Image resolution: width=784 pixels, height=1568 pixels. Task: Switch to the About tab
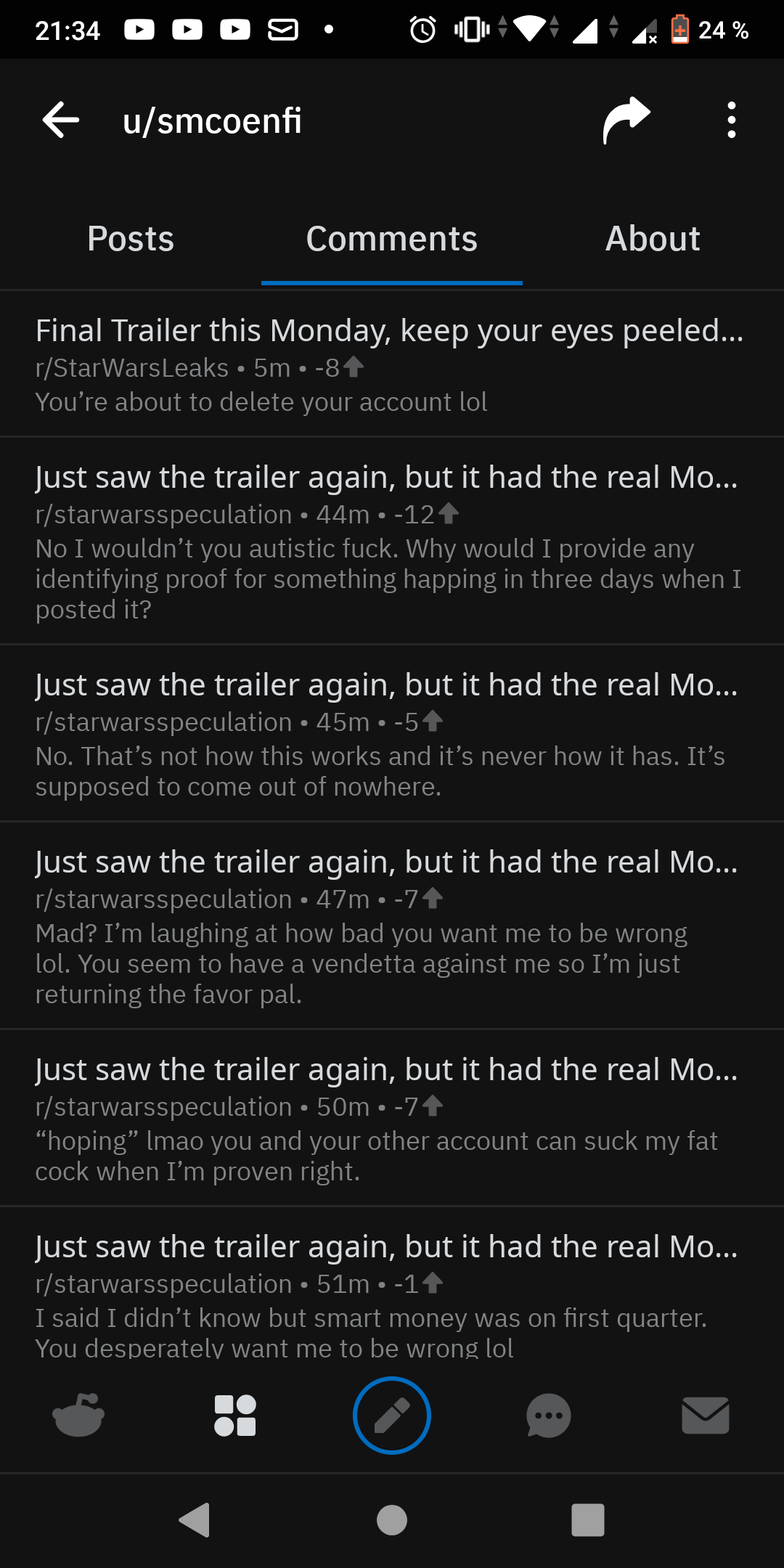(653, 239)
